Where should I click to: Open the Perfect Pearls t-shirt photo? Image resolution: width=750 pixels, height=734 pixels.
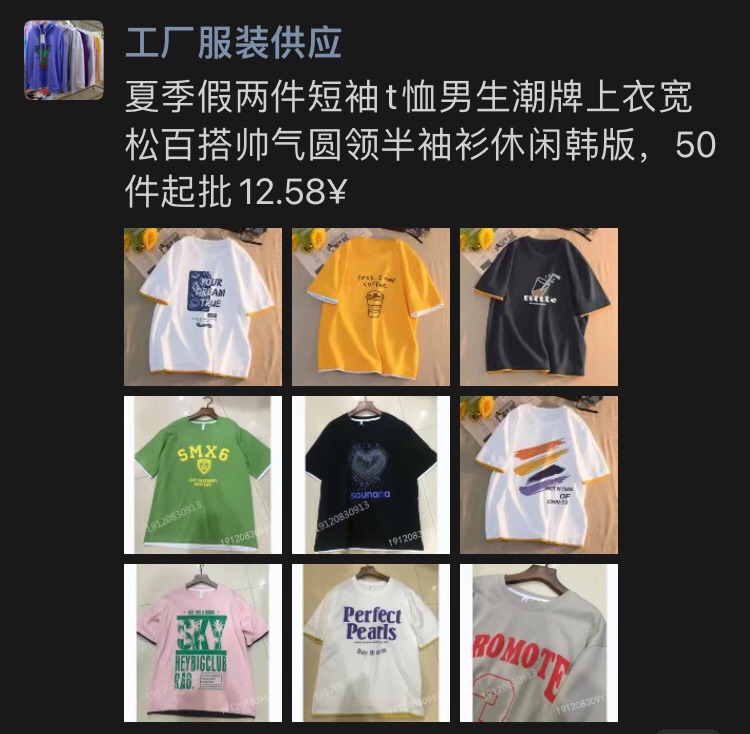point(371,643)
